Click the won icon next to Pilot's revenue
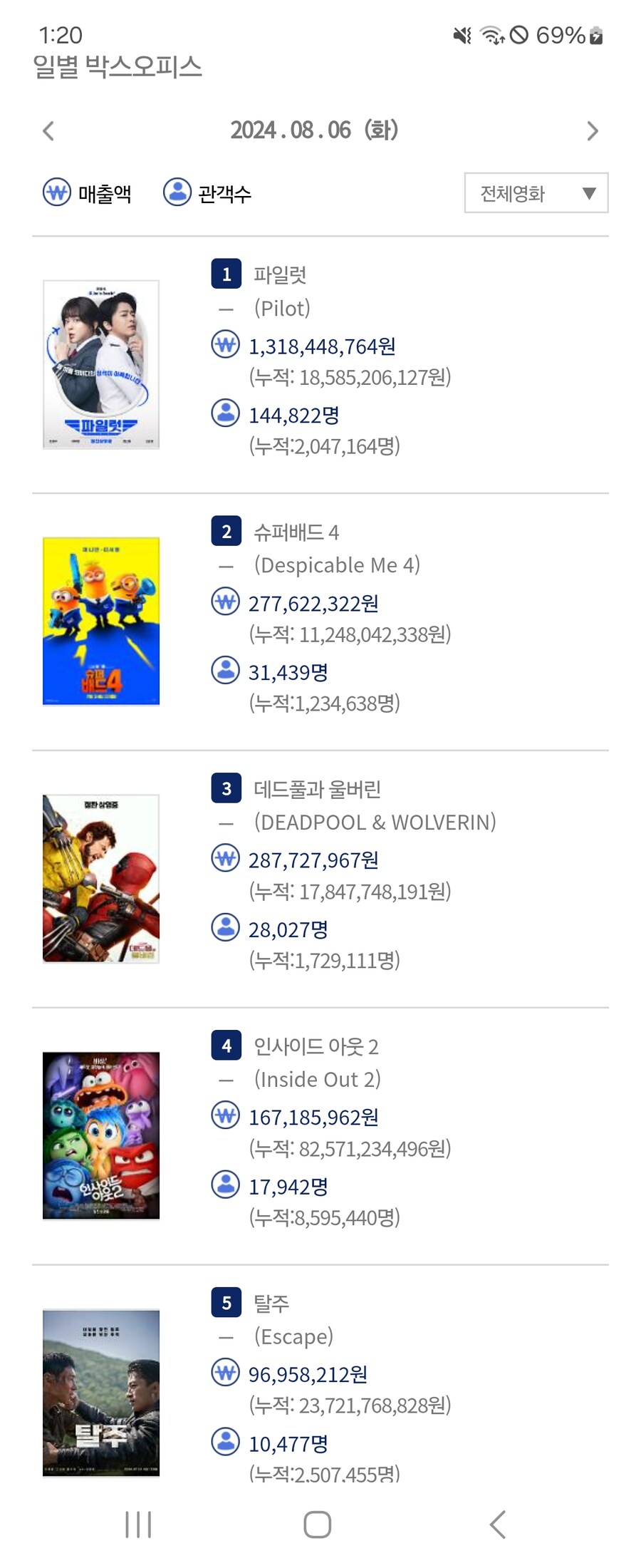 [x=225, y=345]
